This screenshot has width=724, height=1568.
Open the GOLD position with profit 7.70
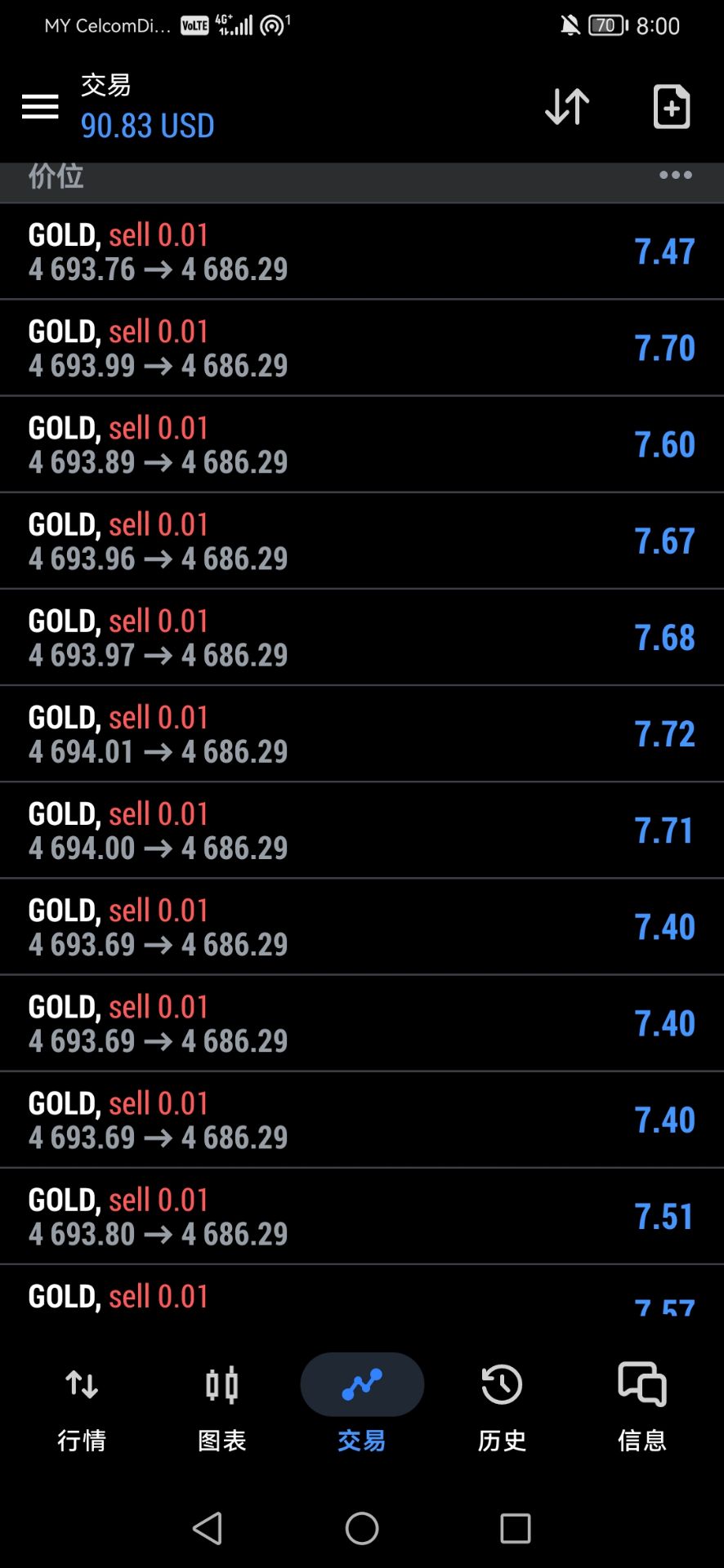tap(362, 348)
